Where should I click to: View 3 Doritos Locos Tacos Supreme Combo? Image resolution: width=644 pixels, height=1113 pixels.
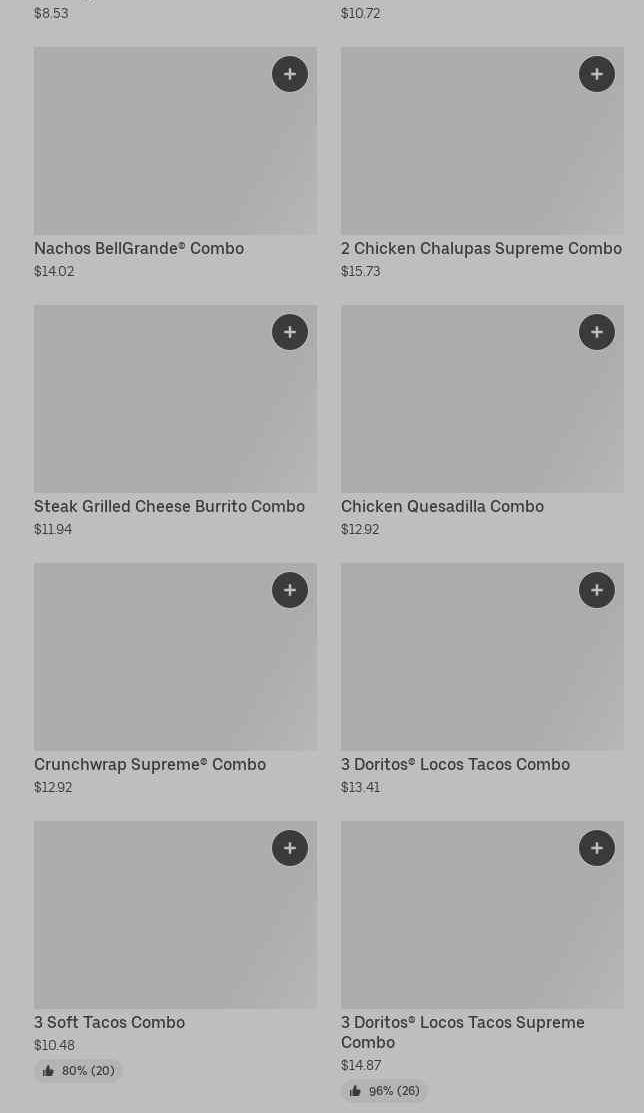coord(460,925)
